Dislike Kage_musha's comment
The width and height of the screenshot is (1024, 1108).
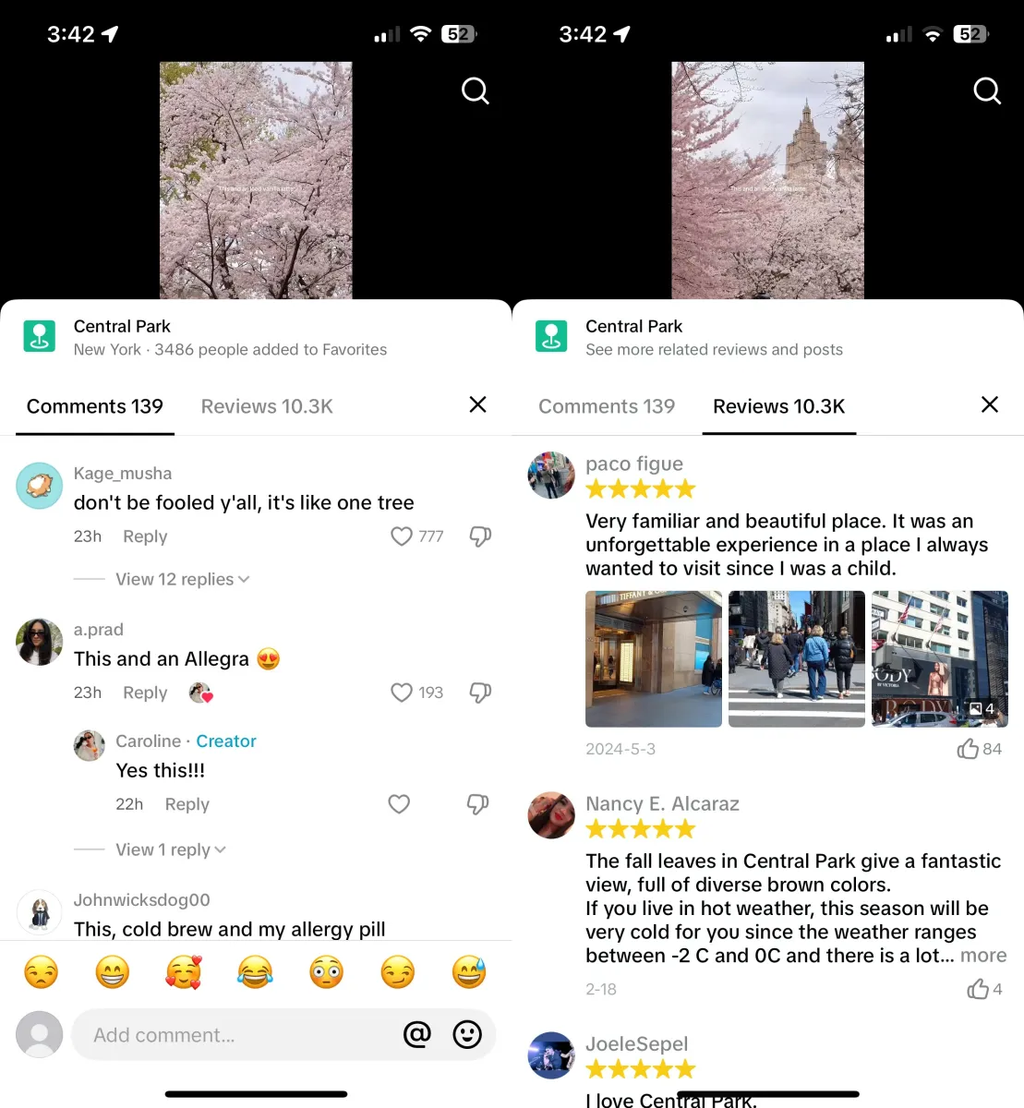pyautogui.click(x=480, y=537)
